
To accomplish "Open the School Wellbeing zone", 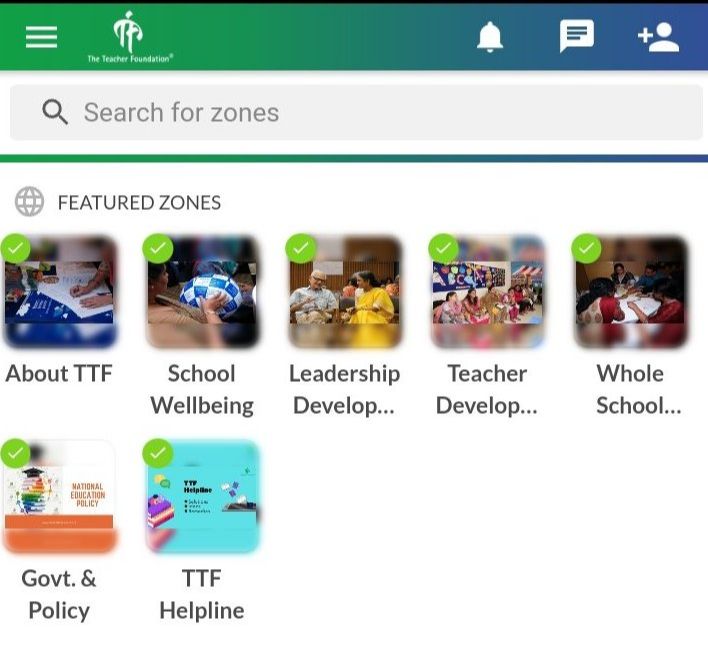I will click(x=202, y=292).
